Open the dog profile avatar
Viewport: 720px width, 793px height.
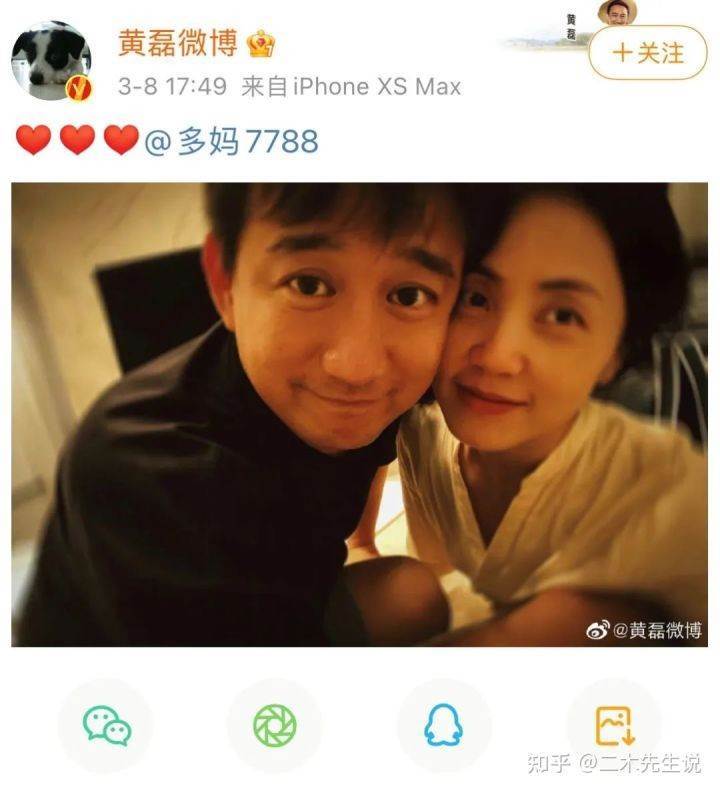pyautogui.click(x=50, y=61)
